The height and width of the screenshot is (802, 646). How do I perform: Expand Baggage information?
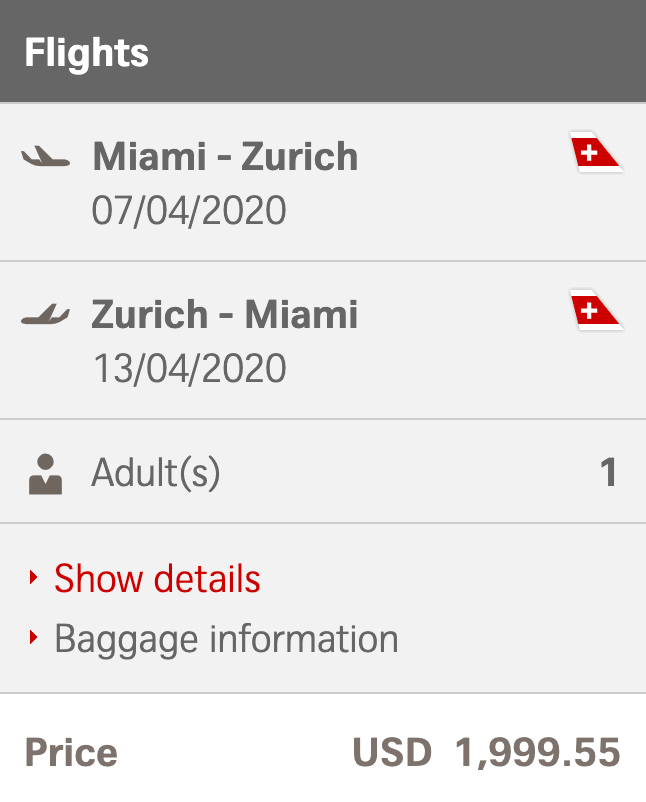click(225, 639)
